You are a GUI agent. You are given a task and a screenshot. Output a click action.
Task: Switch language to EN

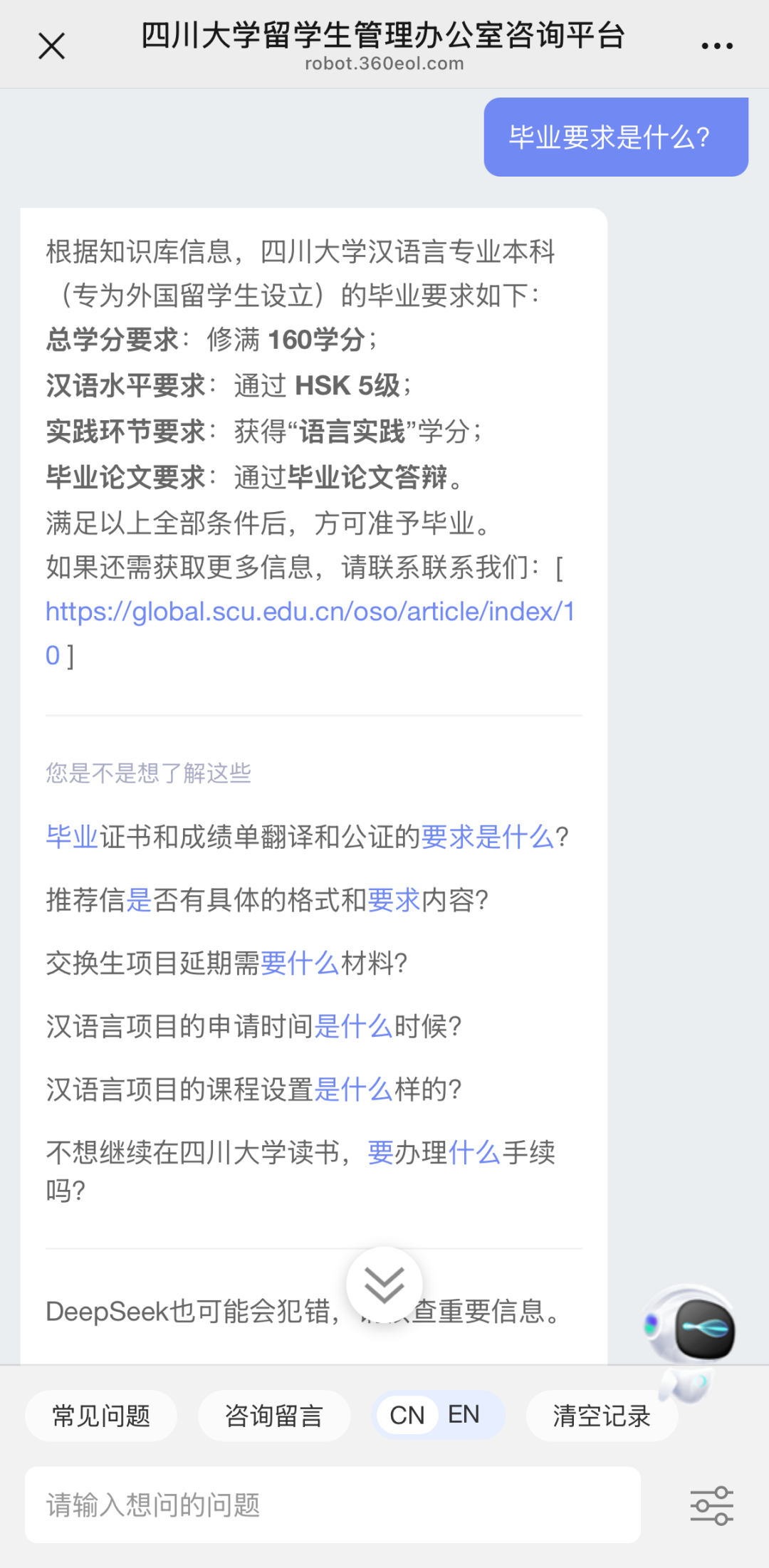[x=464, y=1416]
